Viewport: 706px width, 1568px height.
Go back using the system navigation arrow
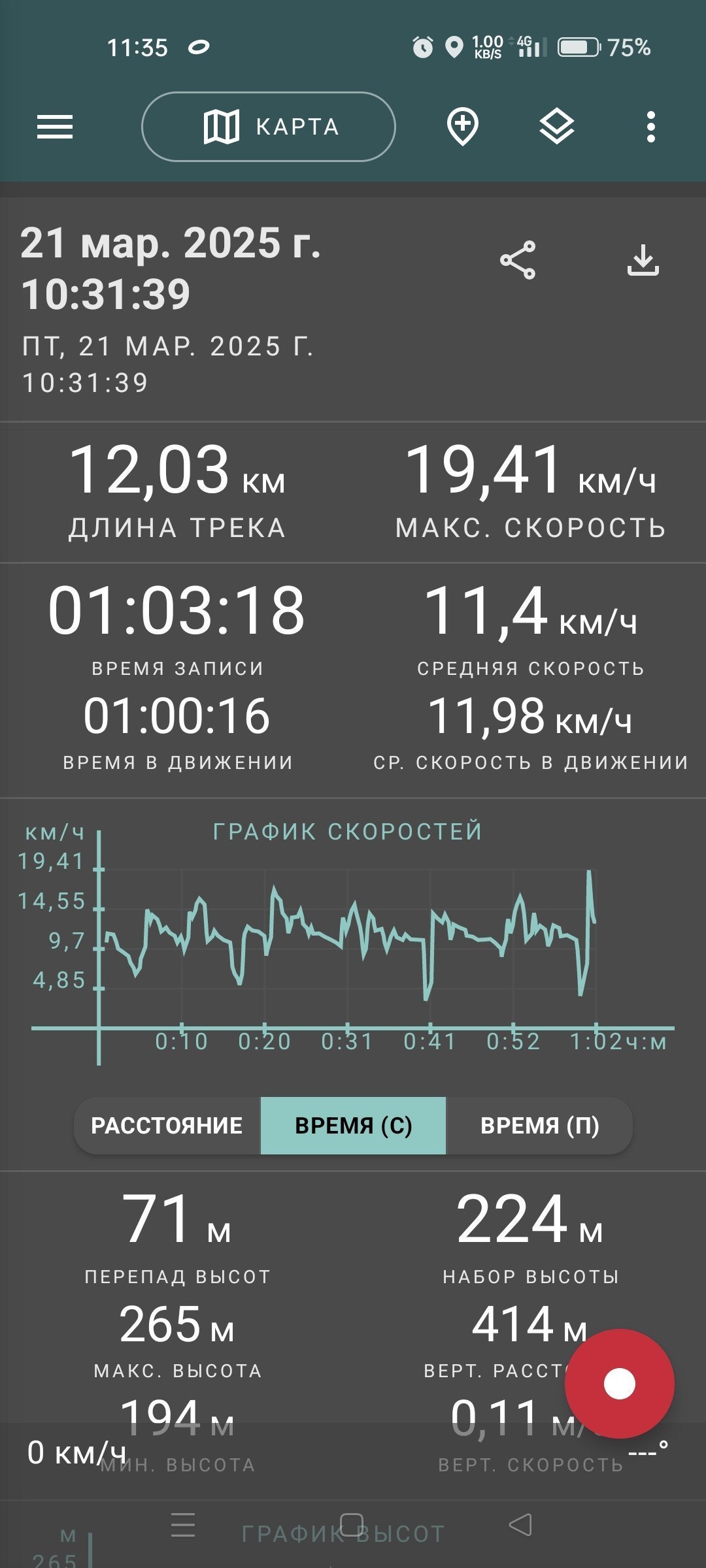point(520,1525)
